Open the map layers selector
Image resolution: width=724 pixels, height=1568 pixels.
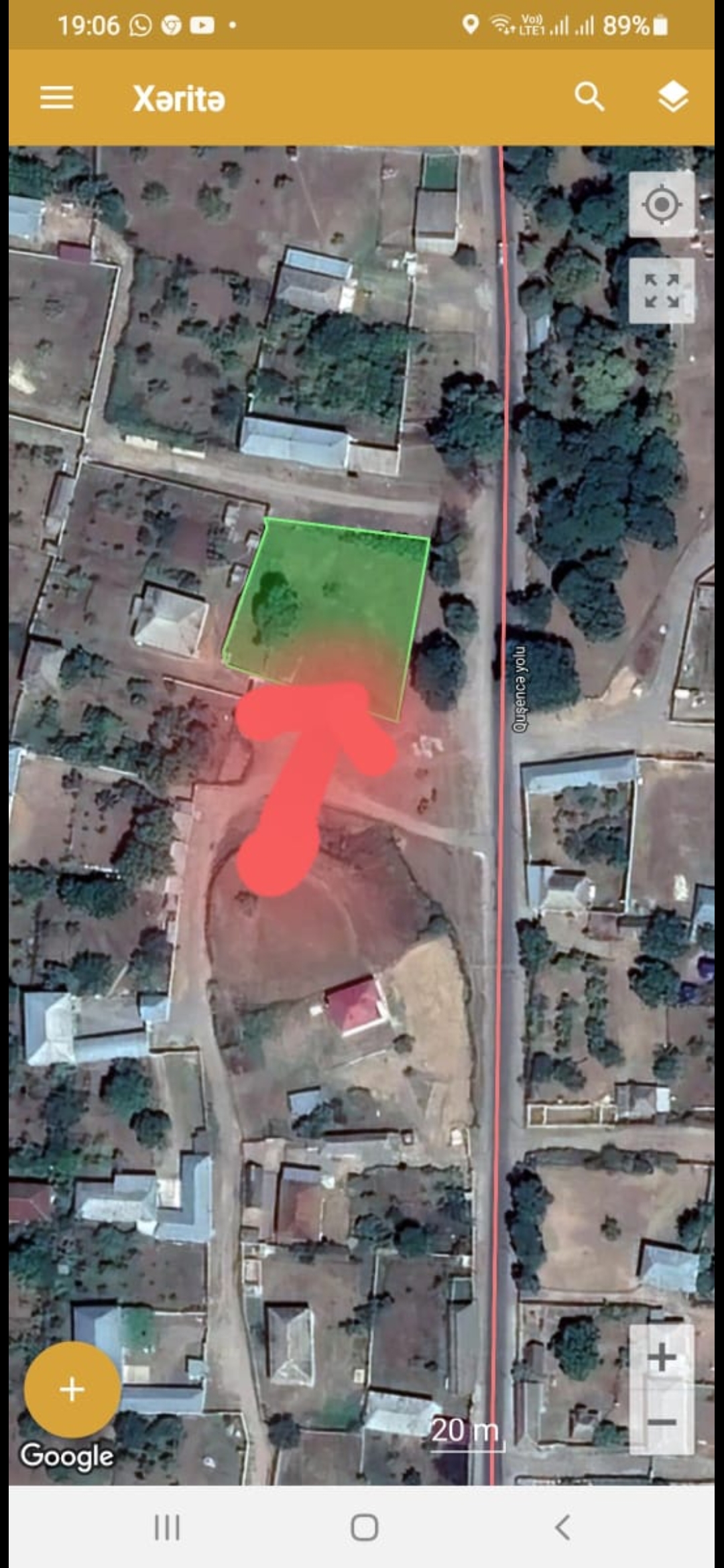(x=673, y=97)
